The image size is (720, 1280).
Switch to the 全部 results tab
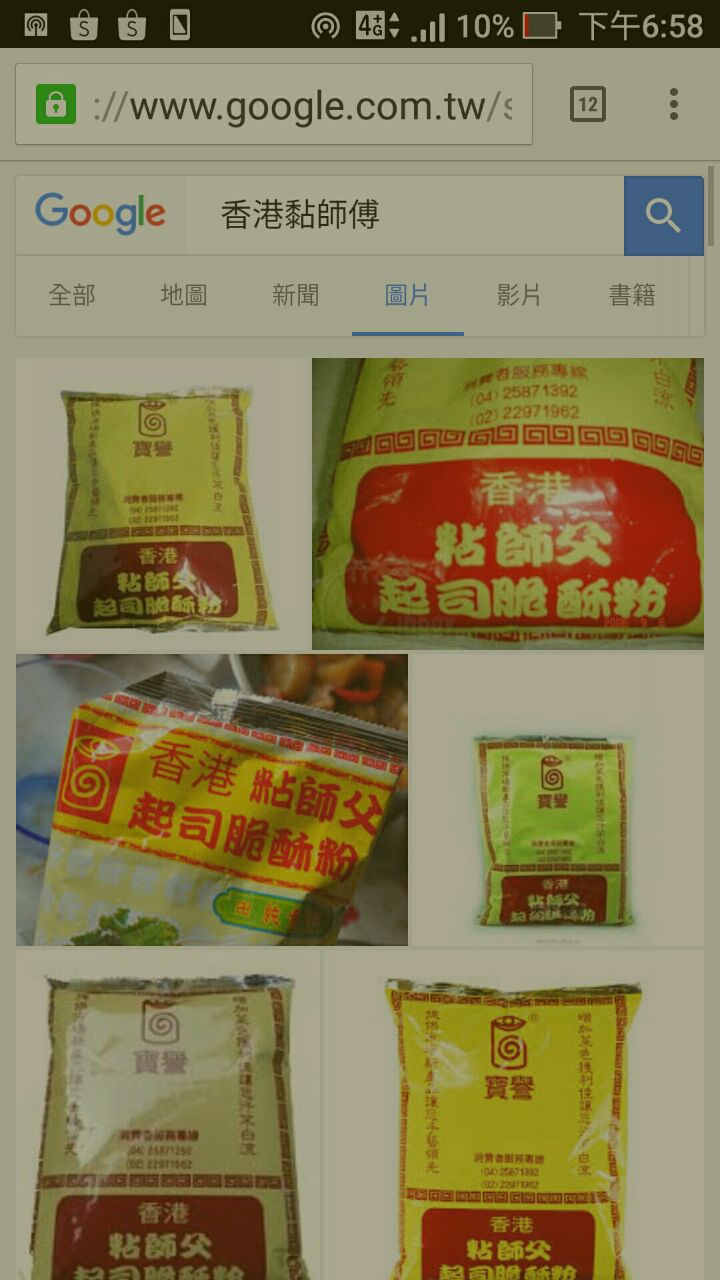[72, 295]
